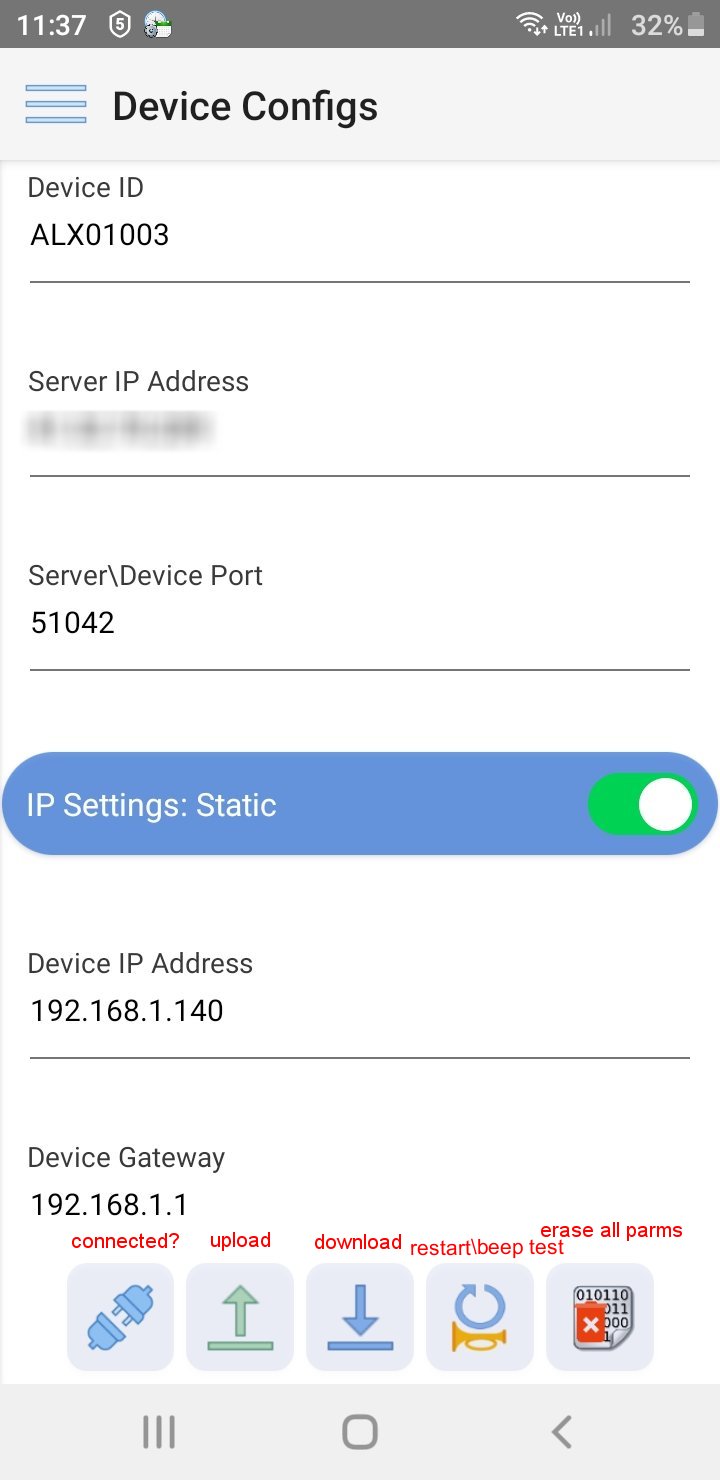
Task: Edit the Device Gateway field
Action: coord(360,1204)
